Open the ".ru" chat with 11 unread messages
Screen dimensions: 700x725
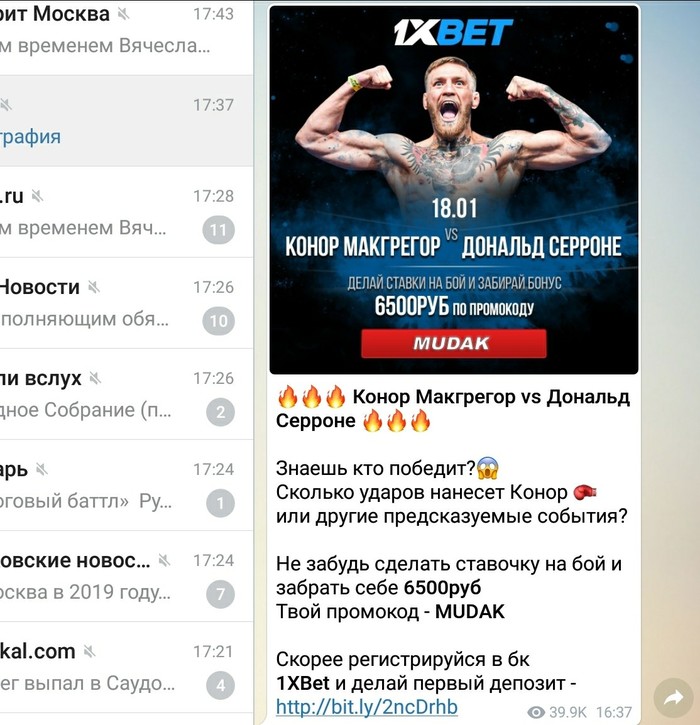(x=120, y=212)
